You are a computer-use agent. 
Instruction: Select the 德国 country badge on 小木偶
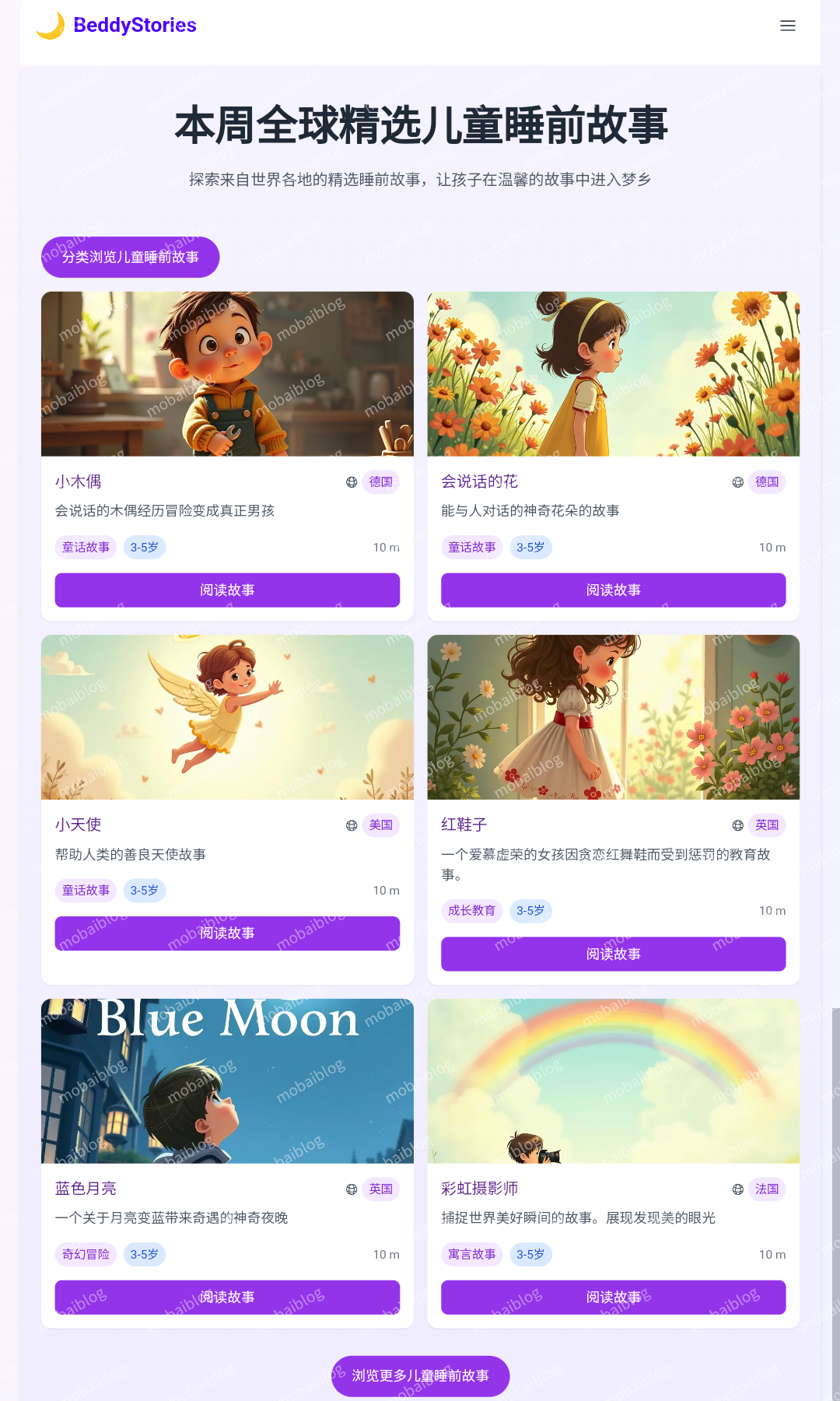click(380, 482)
